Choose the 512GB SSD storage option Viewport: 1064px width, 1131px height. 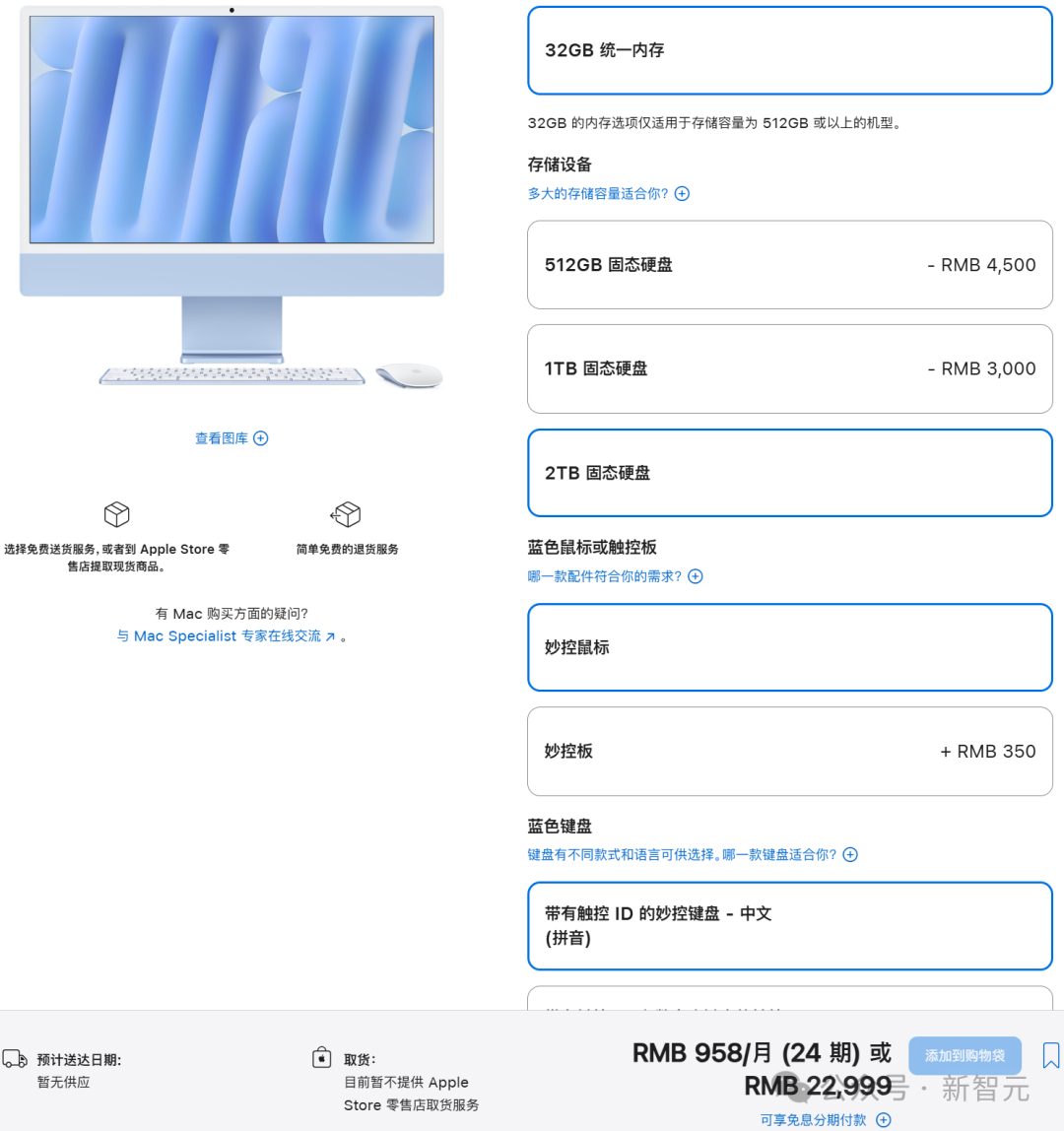(x=789, y=265)
